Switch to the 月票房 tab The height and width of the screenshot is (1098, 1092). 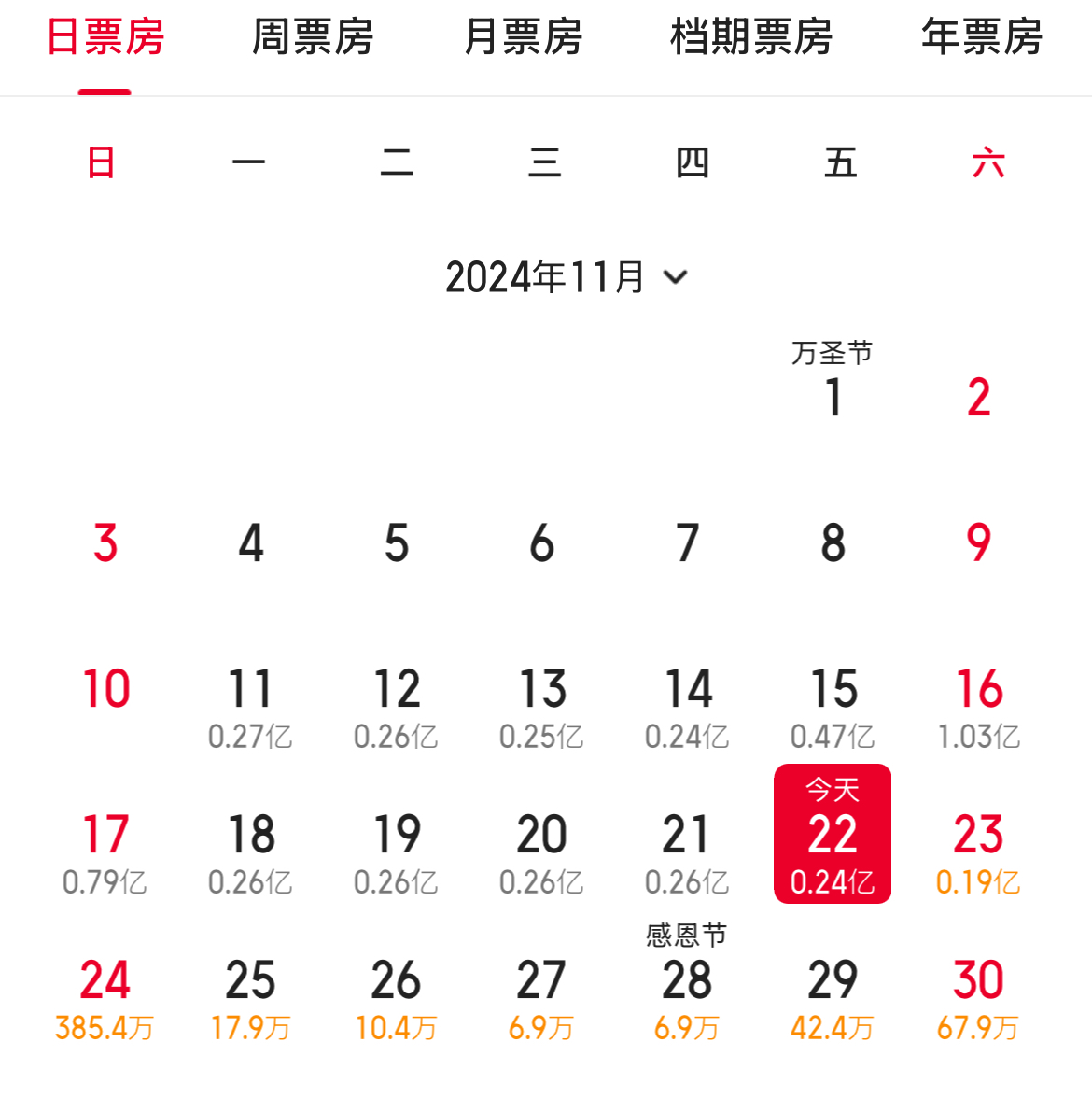523,38
